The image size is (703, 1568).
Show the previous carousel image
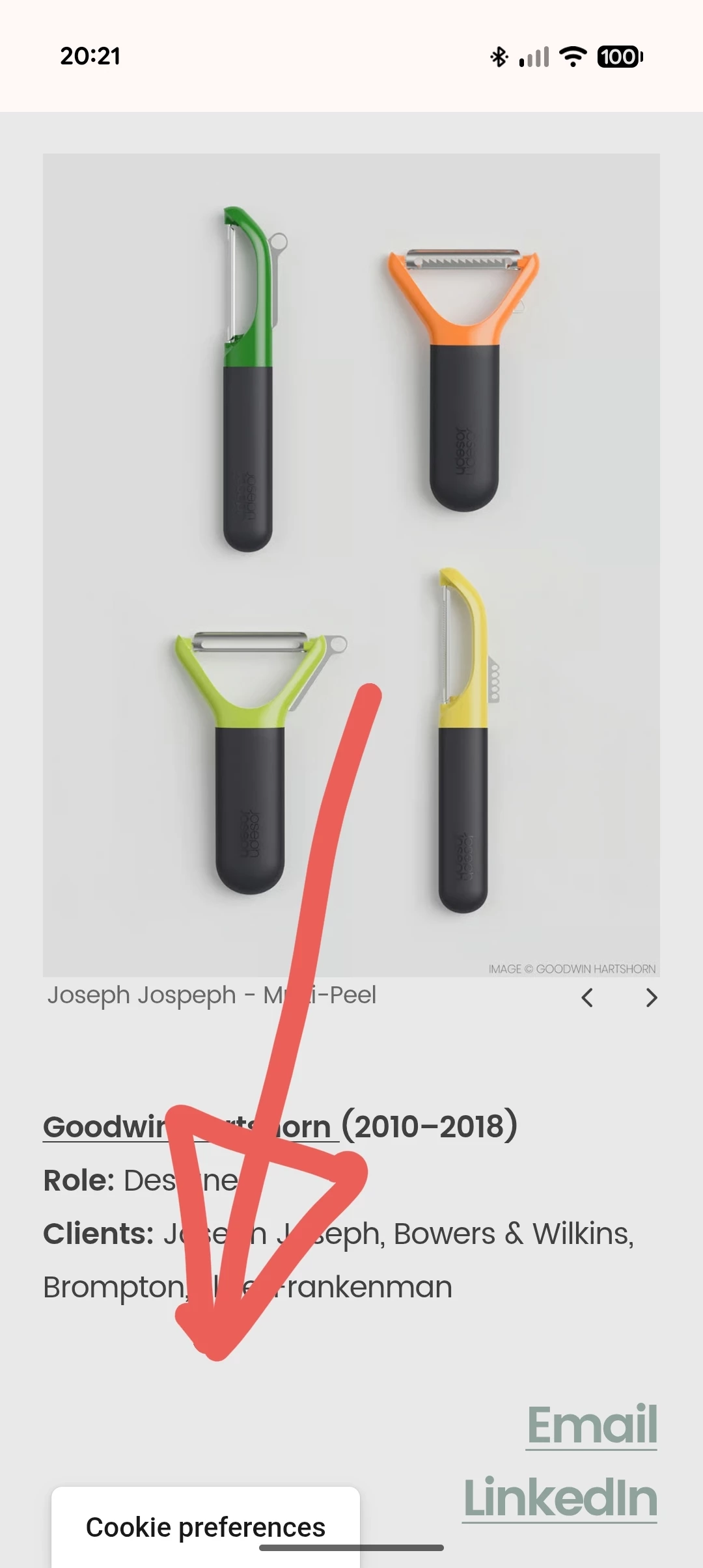click(587, 997)
